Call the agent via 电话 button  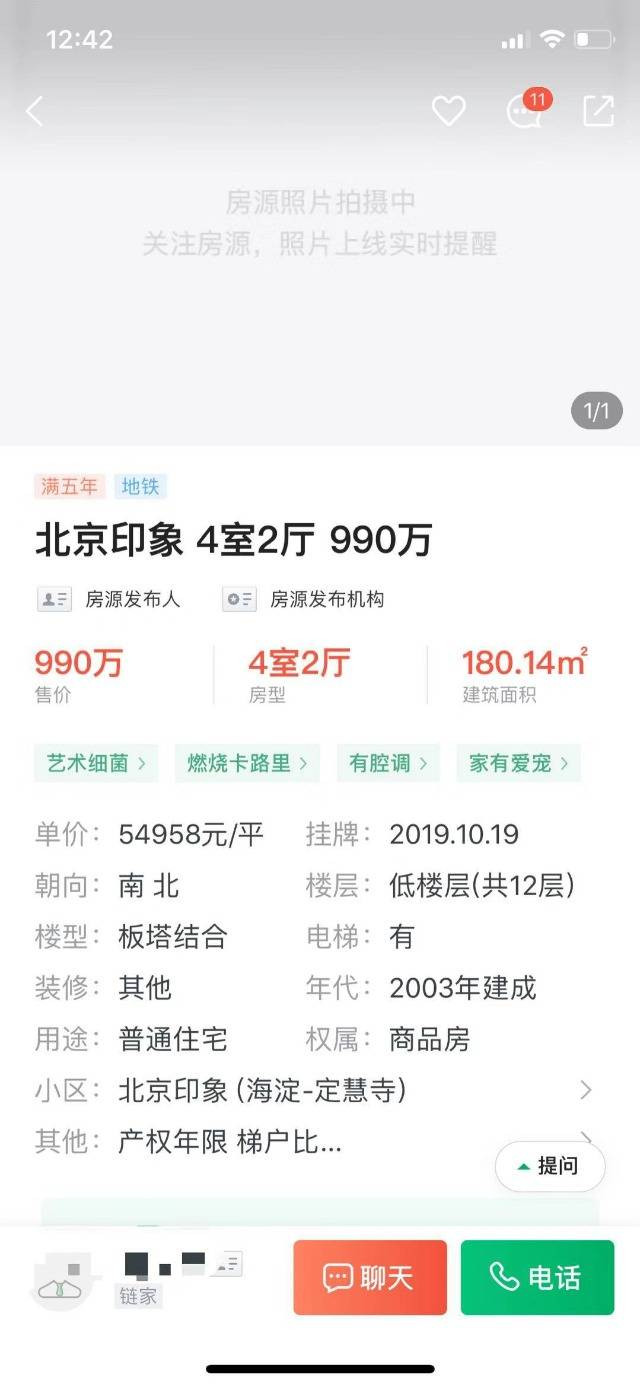click(537, 1277)
